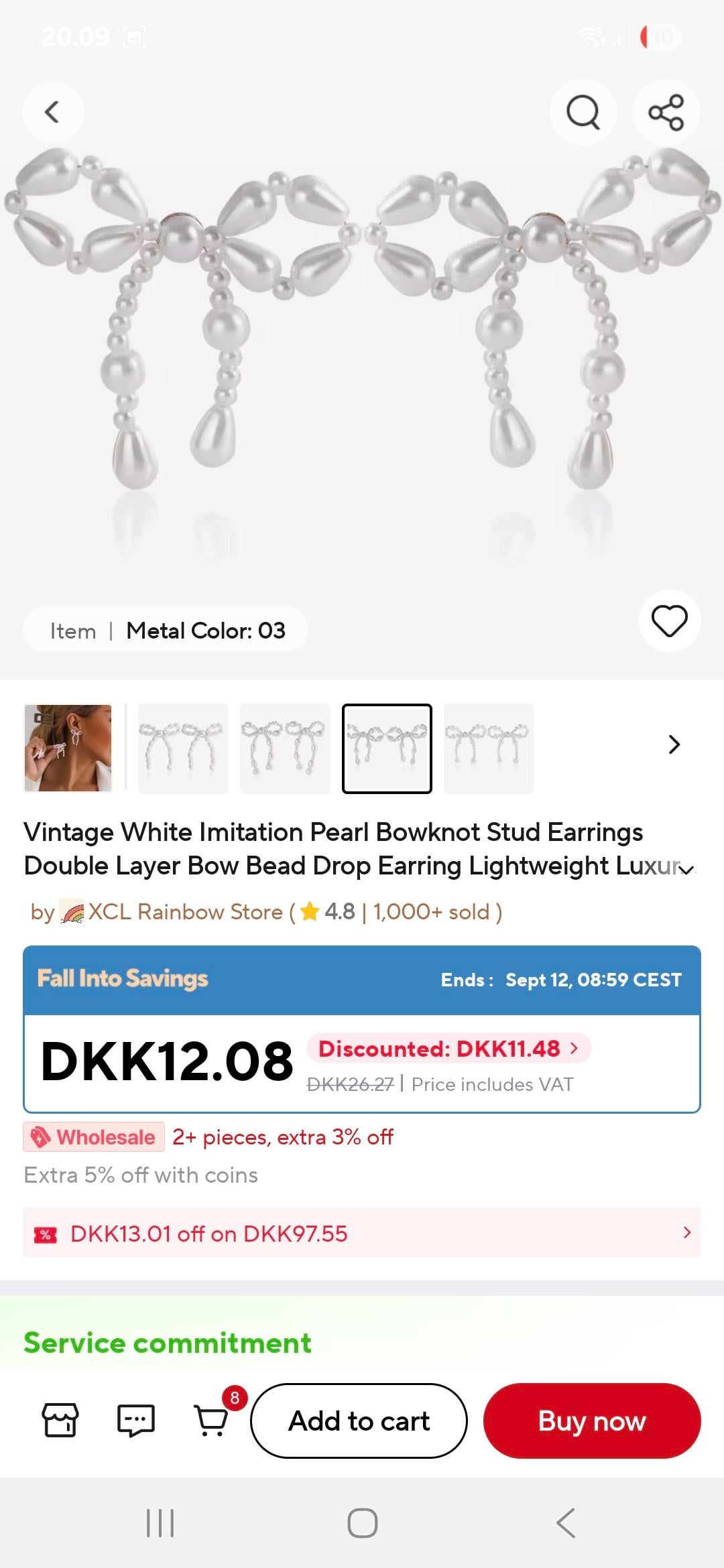Open the store icon in bottom bar
Image resolution: width=724 pixels, height=1568 pixels.
coord(60,1420)
